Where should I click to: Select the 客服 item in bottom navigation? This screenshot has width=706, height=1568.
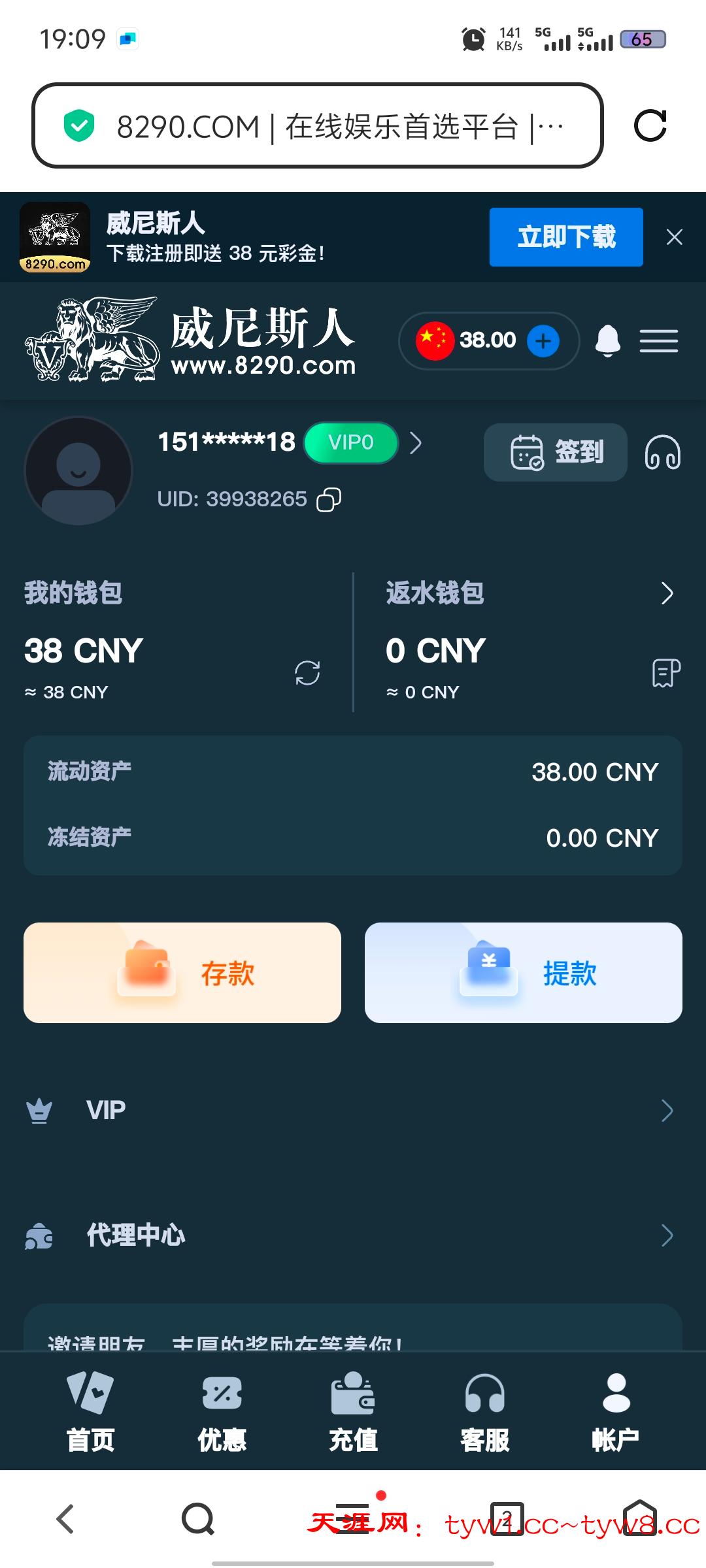click(x=485, y=1411)
